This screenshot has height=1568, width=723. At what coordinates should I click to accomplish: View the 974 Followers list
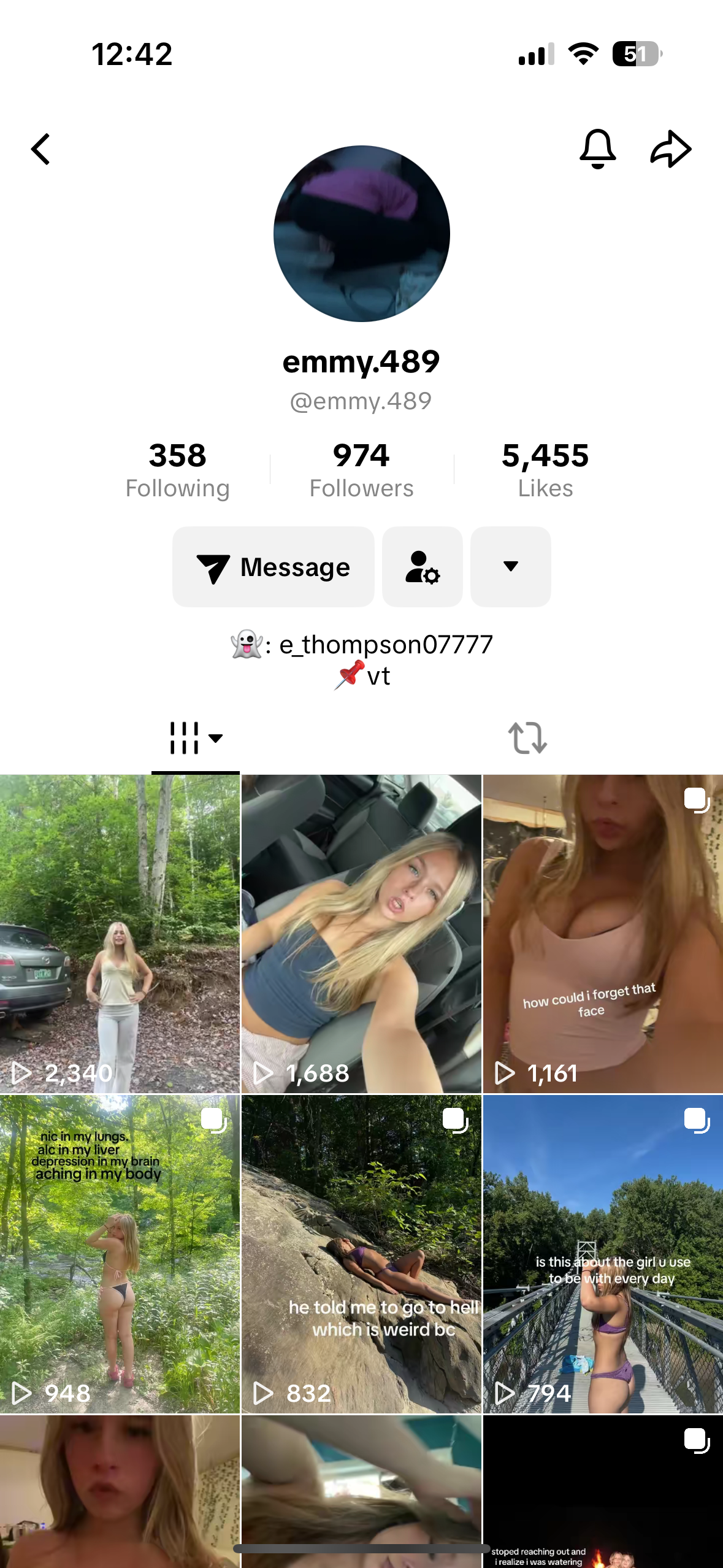(361, 470)
